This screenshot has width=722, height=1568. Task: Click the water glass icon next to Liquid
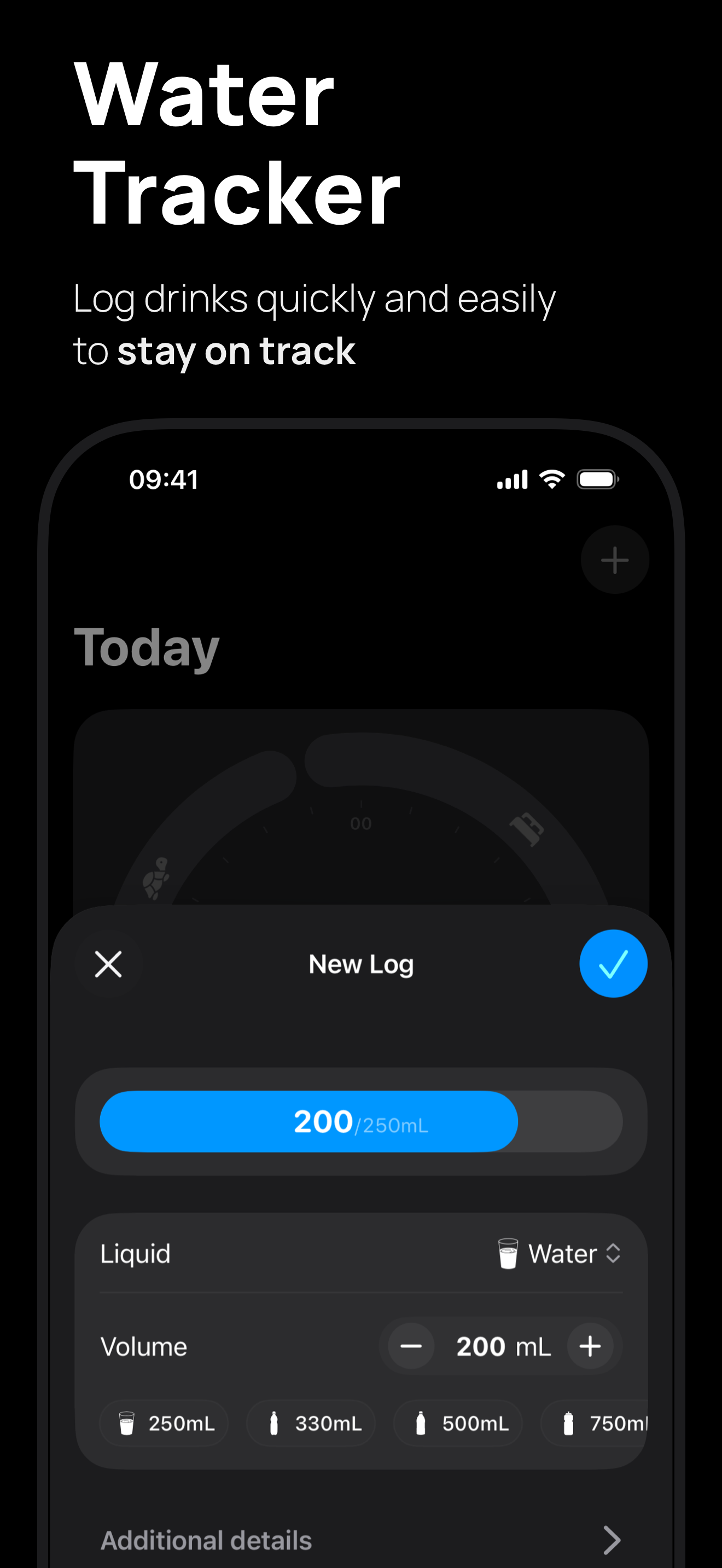point(507,1253)
